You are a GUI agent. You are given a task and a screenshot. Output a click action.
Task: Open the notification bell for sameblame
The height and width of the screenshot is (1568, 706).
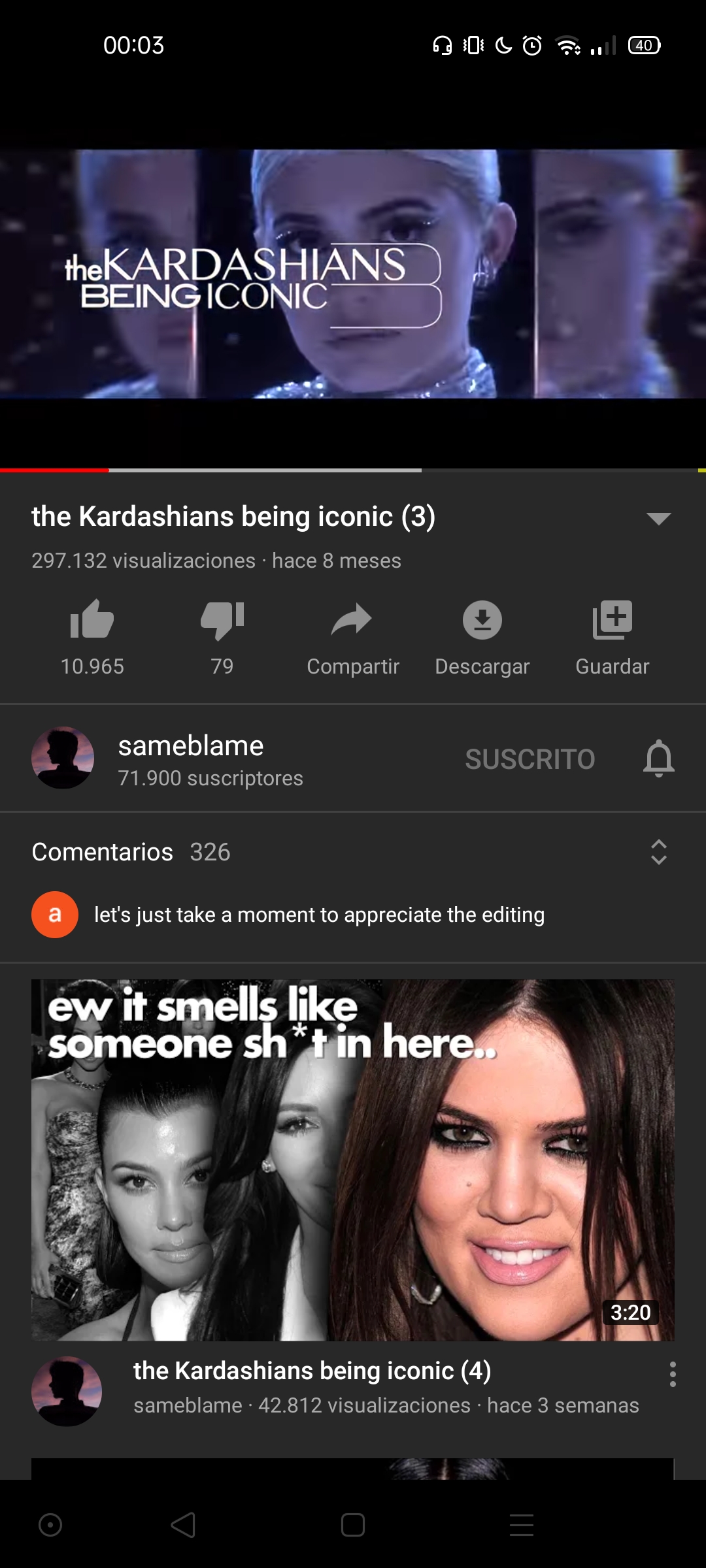658,758
